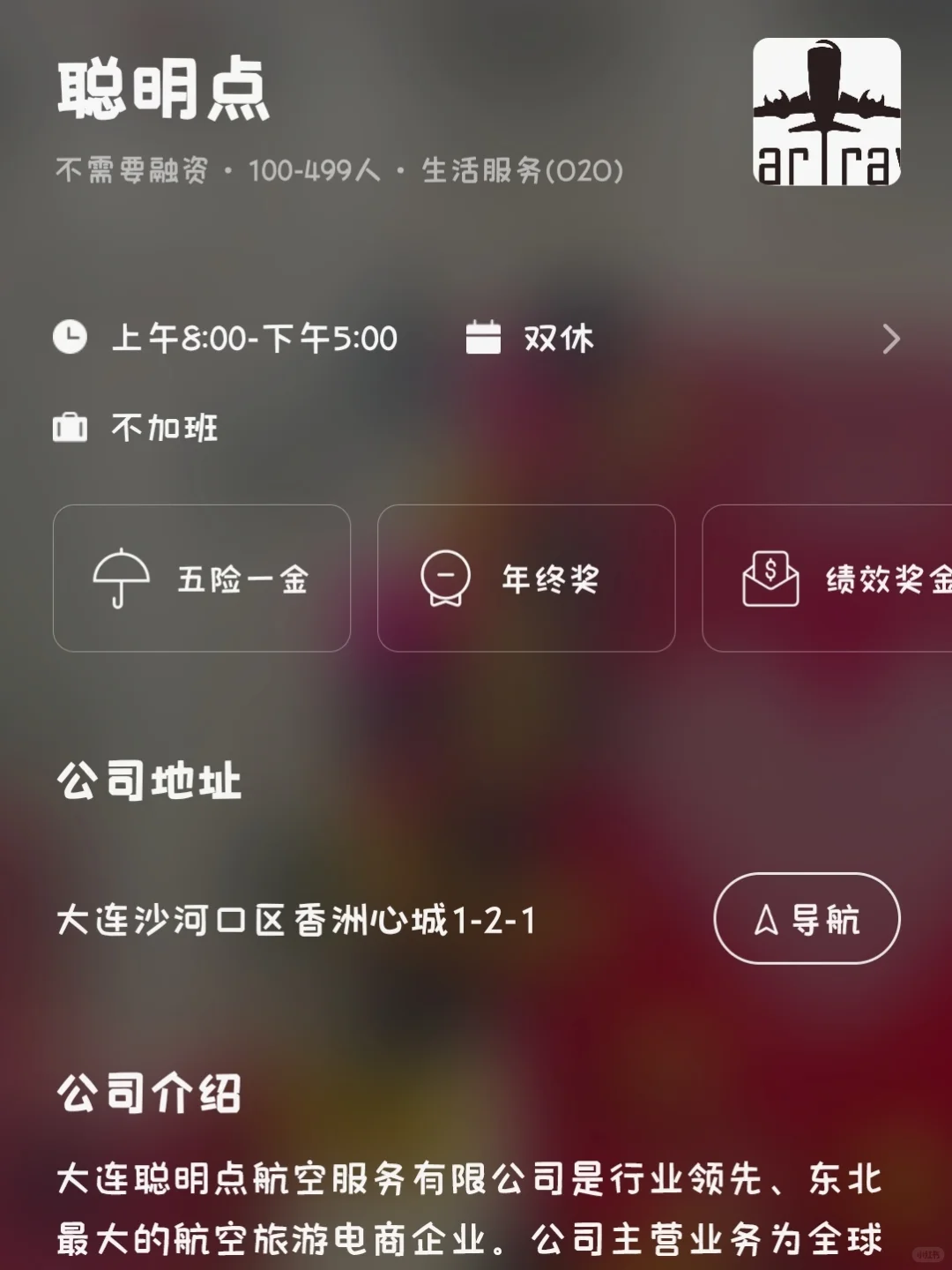Select the 年终奖 benefit card
This screenshot has height=1270, width=952.
pyautogui.click(x=526, y=579)
